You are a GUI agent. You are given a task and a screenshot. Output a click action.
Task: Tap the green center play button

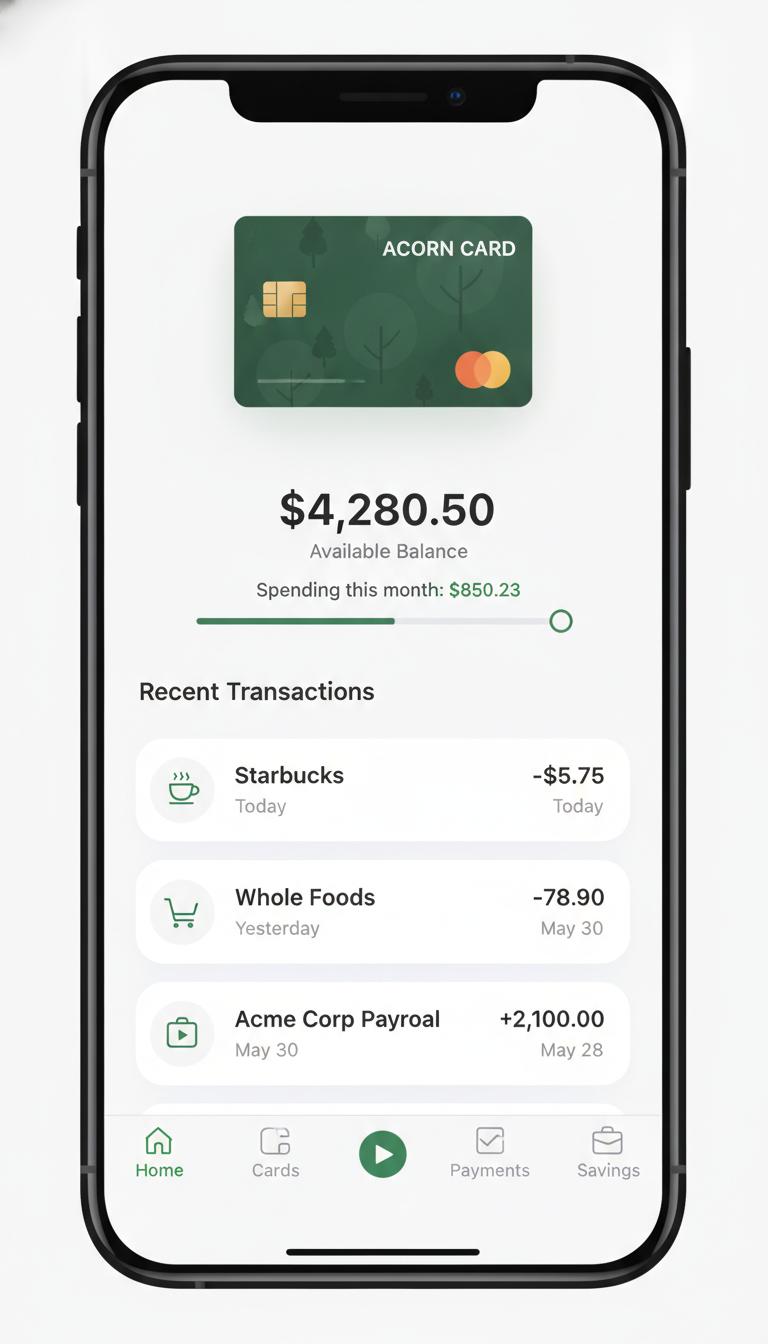click(x=383, y=1154)
